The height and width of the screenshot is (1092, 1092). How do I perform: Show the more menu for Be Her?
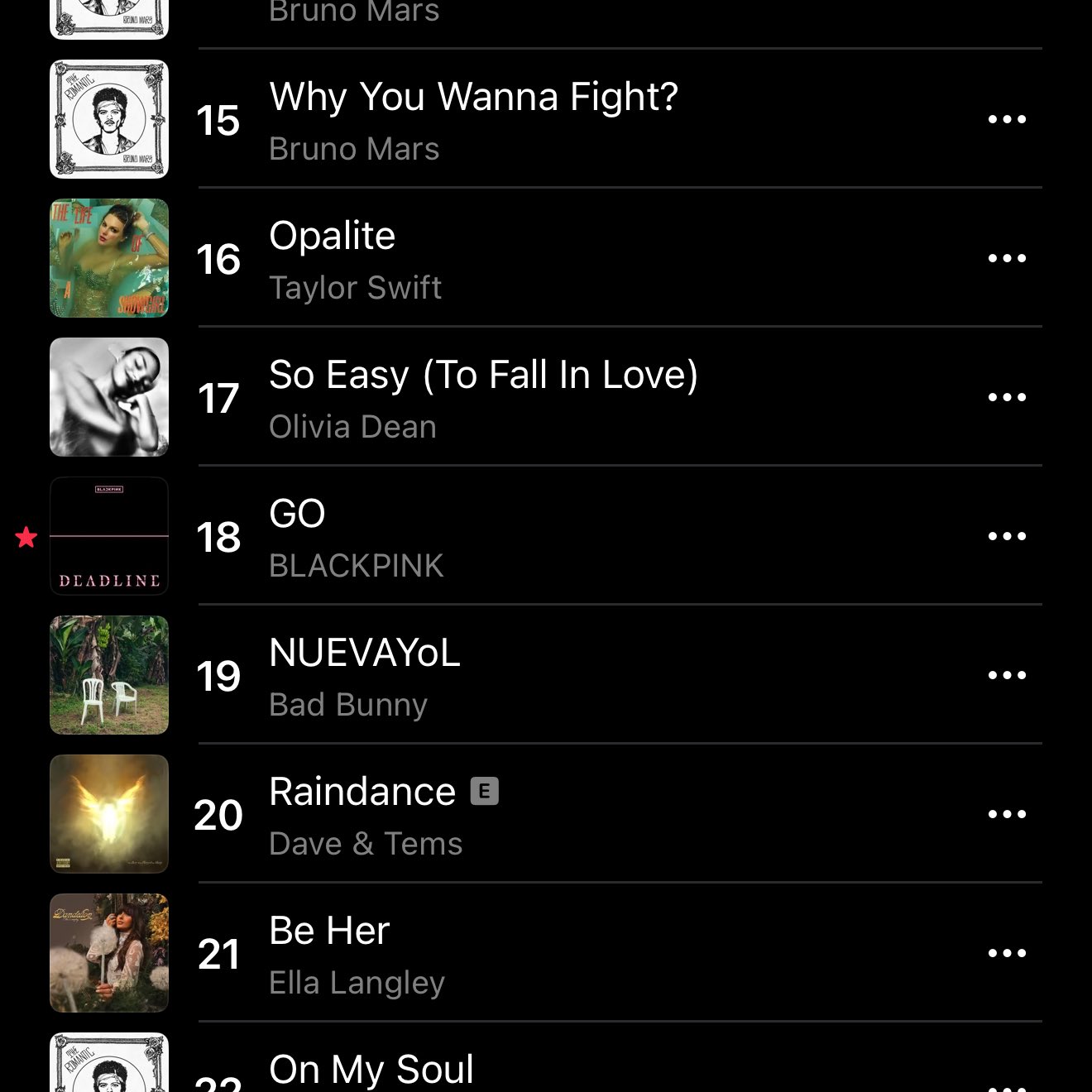coord(1007,953)
